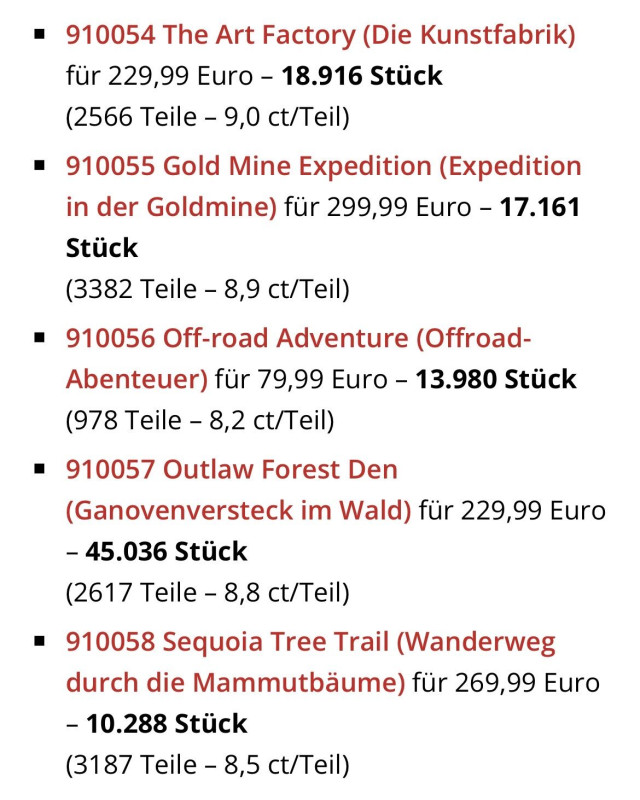Viewport: 640px width, 800px height.
Task: Follow the 910056 Off-road Adventure link
Action: (x=297, y=339)
